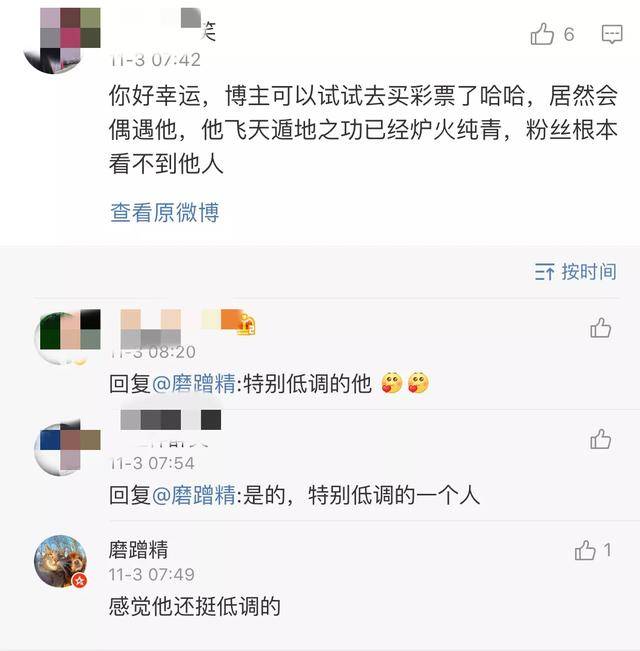The width and height of the screenshot is (640, 651).
Task: Like 磨蹭精's comment 感觉他还挺低调的
Action: coord(586,551)
